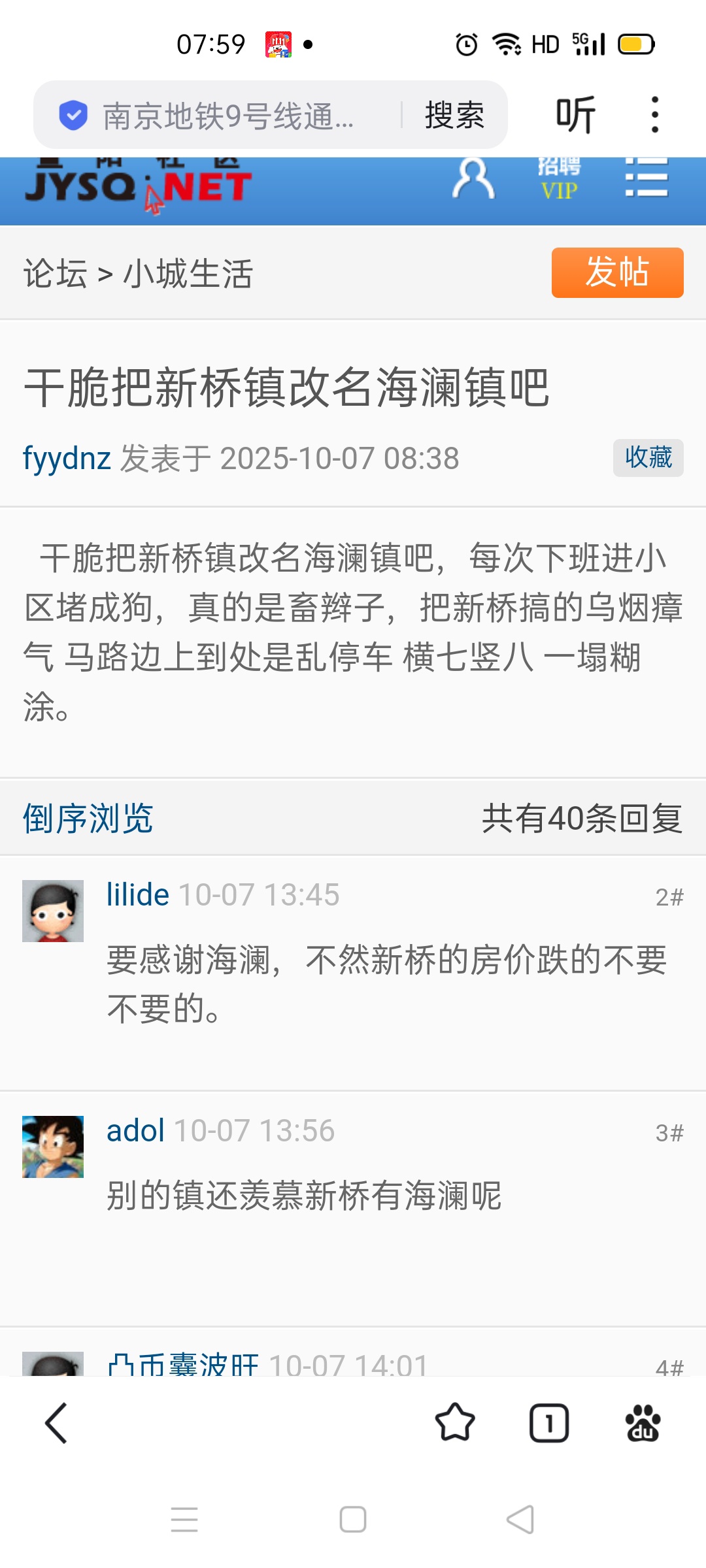This screenshot has height=1568, width=706.
Task: Tap the address bar showing 南京地铁9号线通
Action: click(229, 116)
